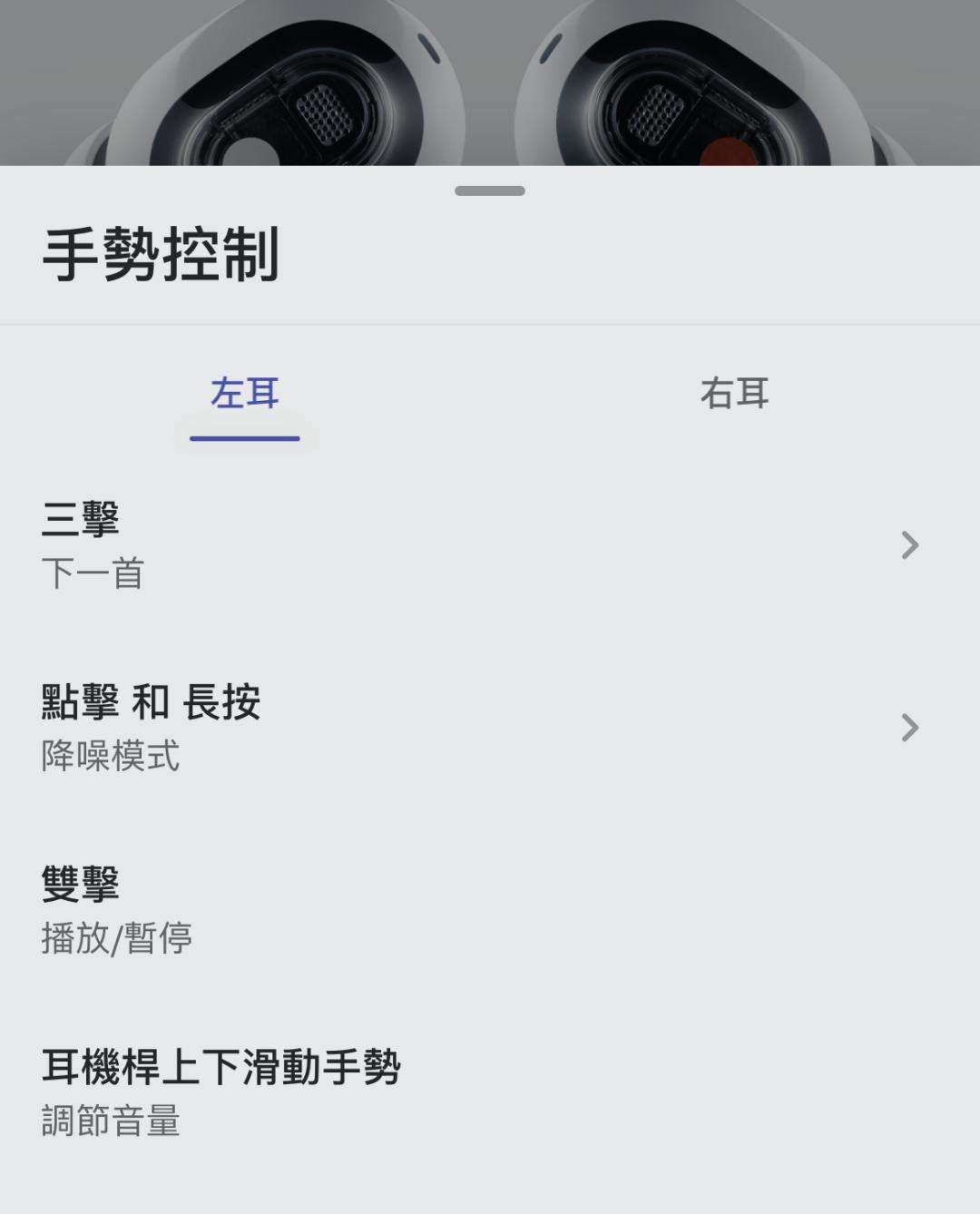
Task: Open 點擊 和 長按 configuration row
Action: (x=454, y=726)
